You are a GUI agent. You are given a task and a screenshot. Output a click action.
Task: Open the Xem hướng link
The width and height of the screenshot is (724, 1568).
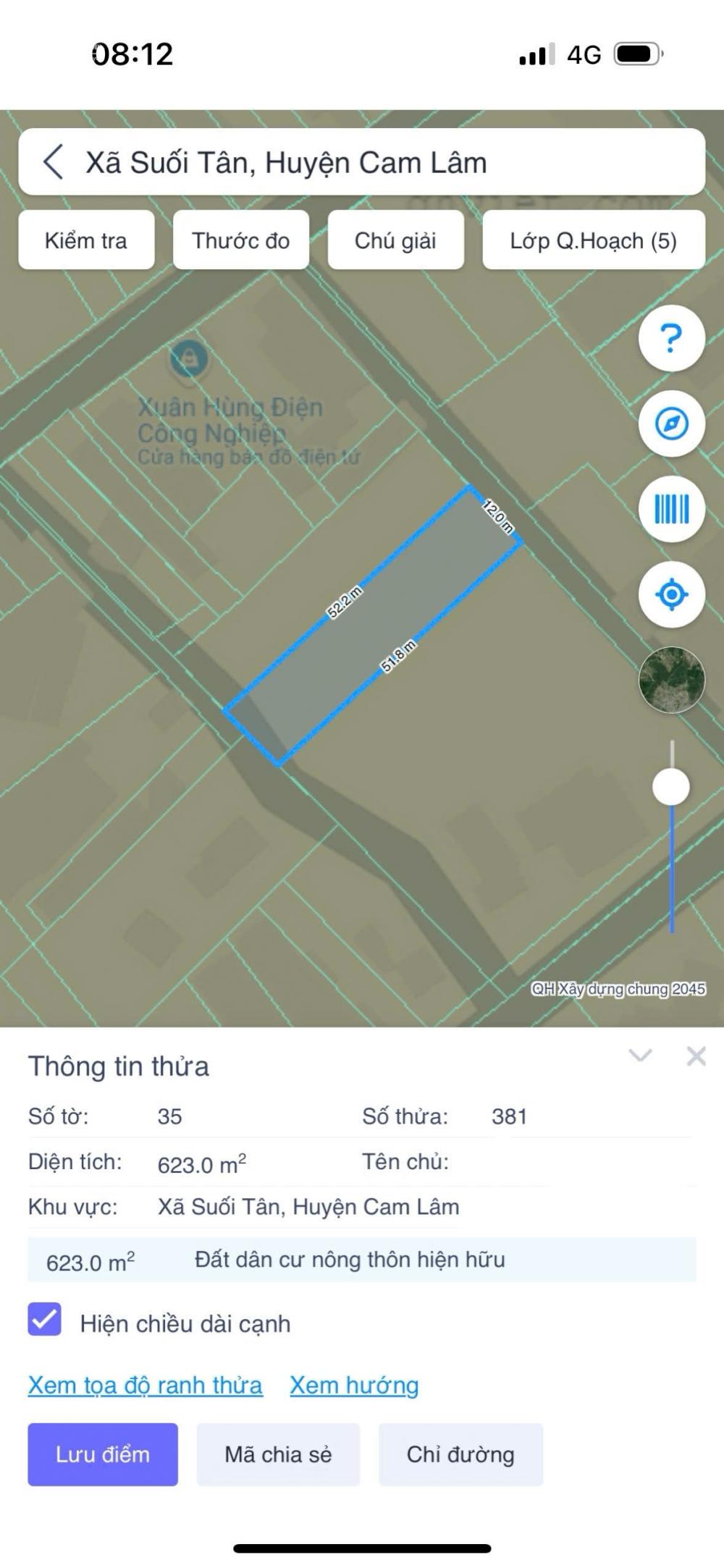pyautogui.click(x=355, y=1386)
